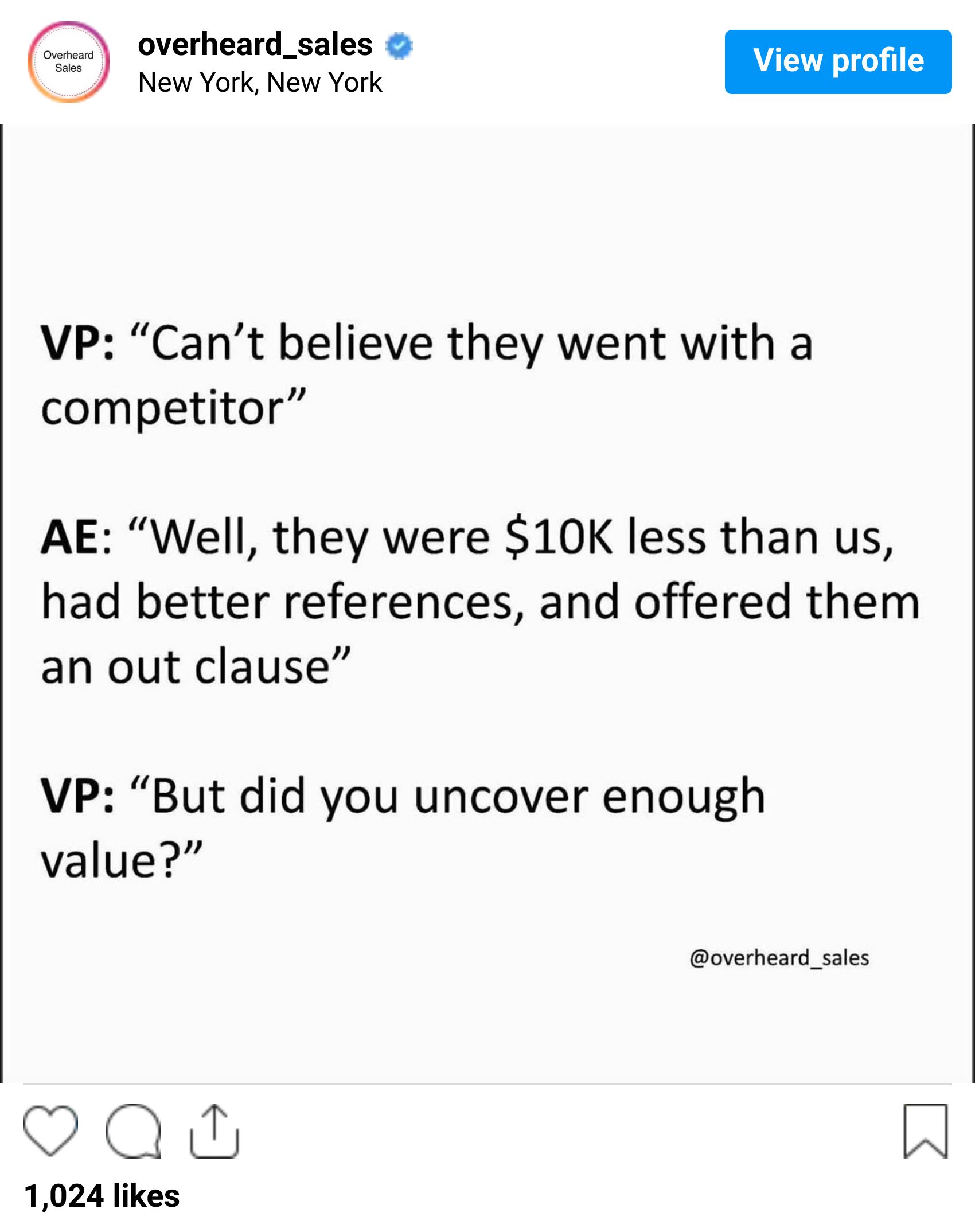Screen dimensions: 975x1232
Task: Tap the View profile button
Action: [837, 62]
